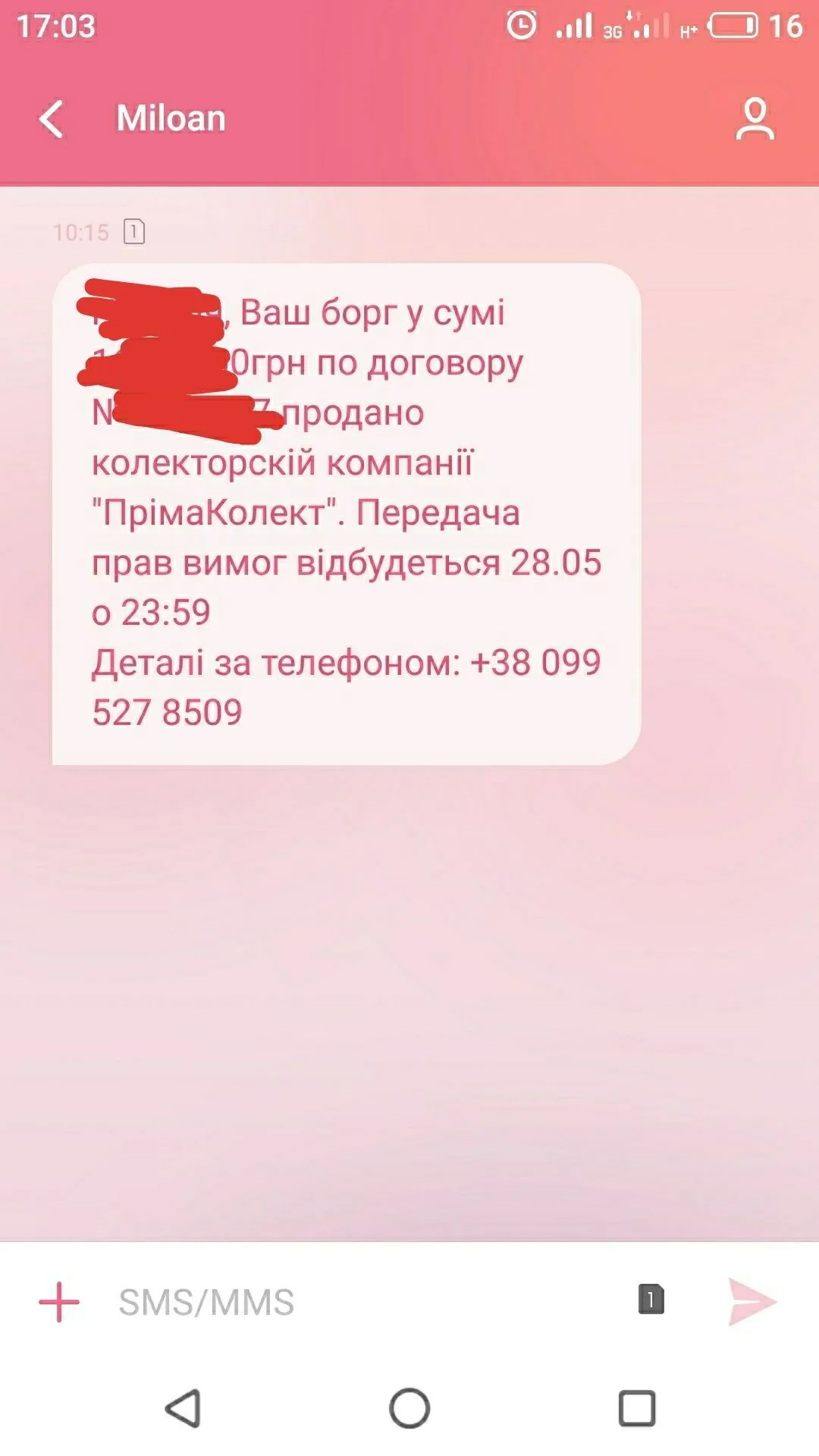This screenshot has height=1456, width=819.
Task: Switch the SIM card selector
Action: tap(651, 1299)
